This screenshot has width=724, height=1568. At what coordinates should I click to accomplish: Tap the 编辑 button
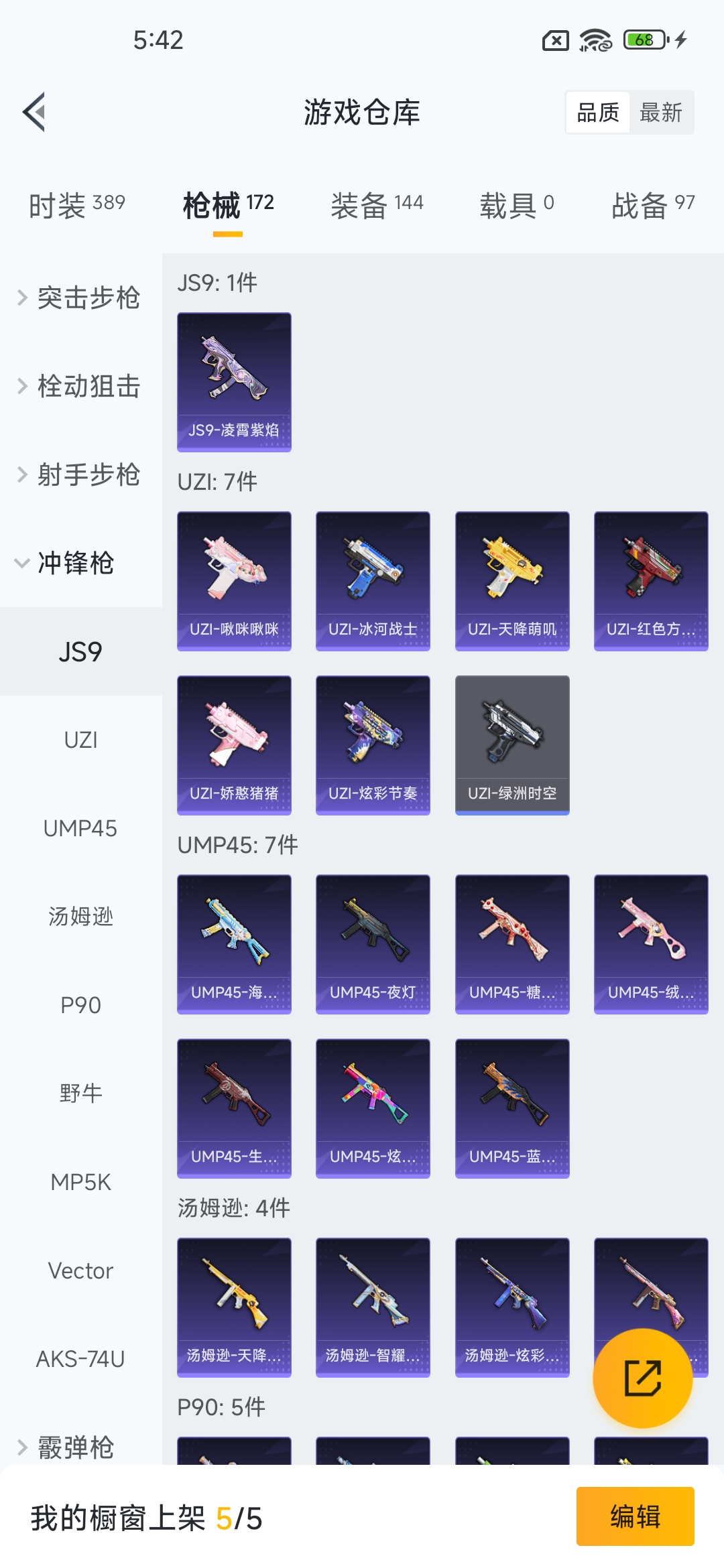(x=635, y=1516)
